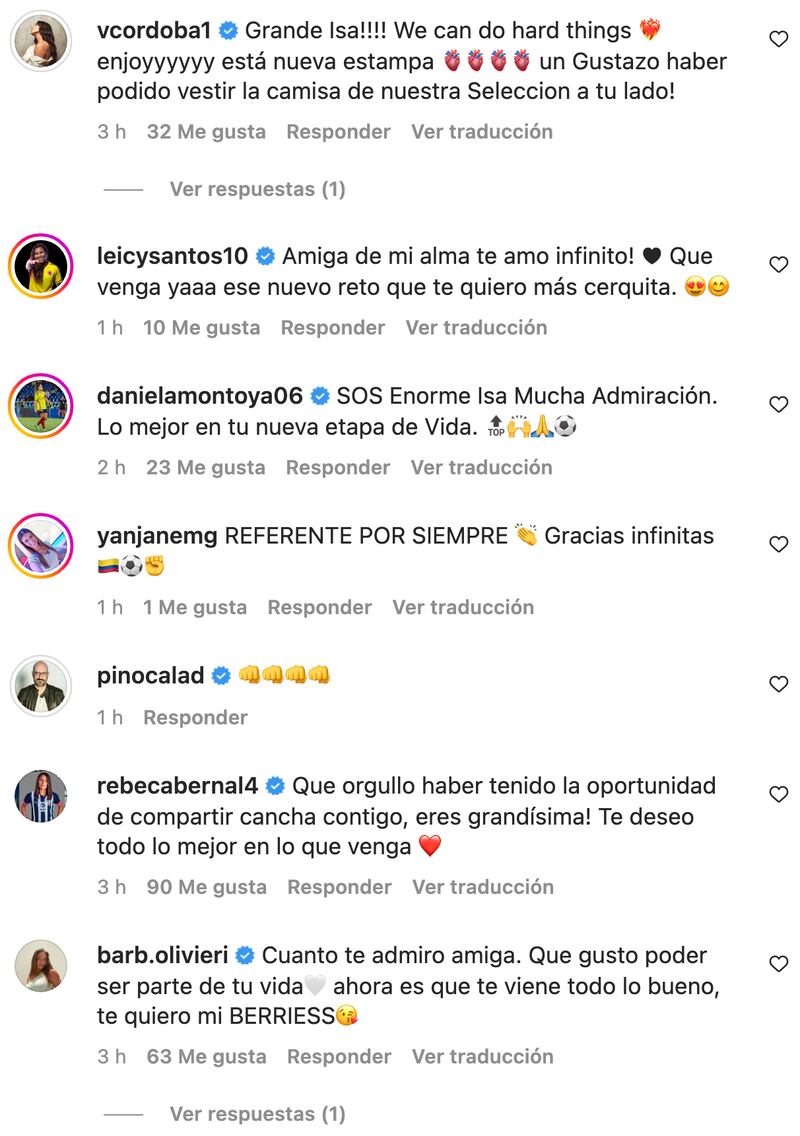
Task: Open Ver traducción for leicysantos10's comment
Action: [475, 327]
